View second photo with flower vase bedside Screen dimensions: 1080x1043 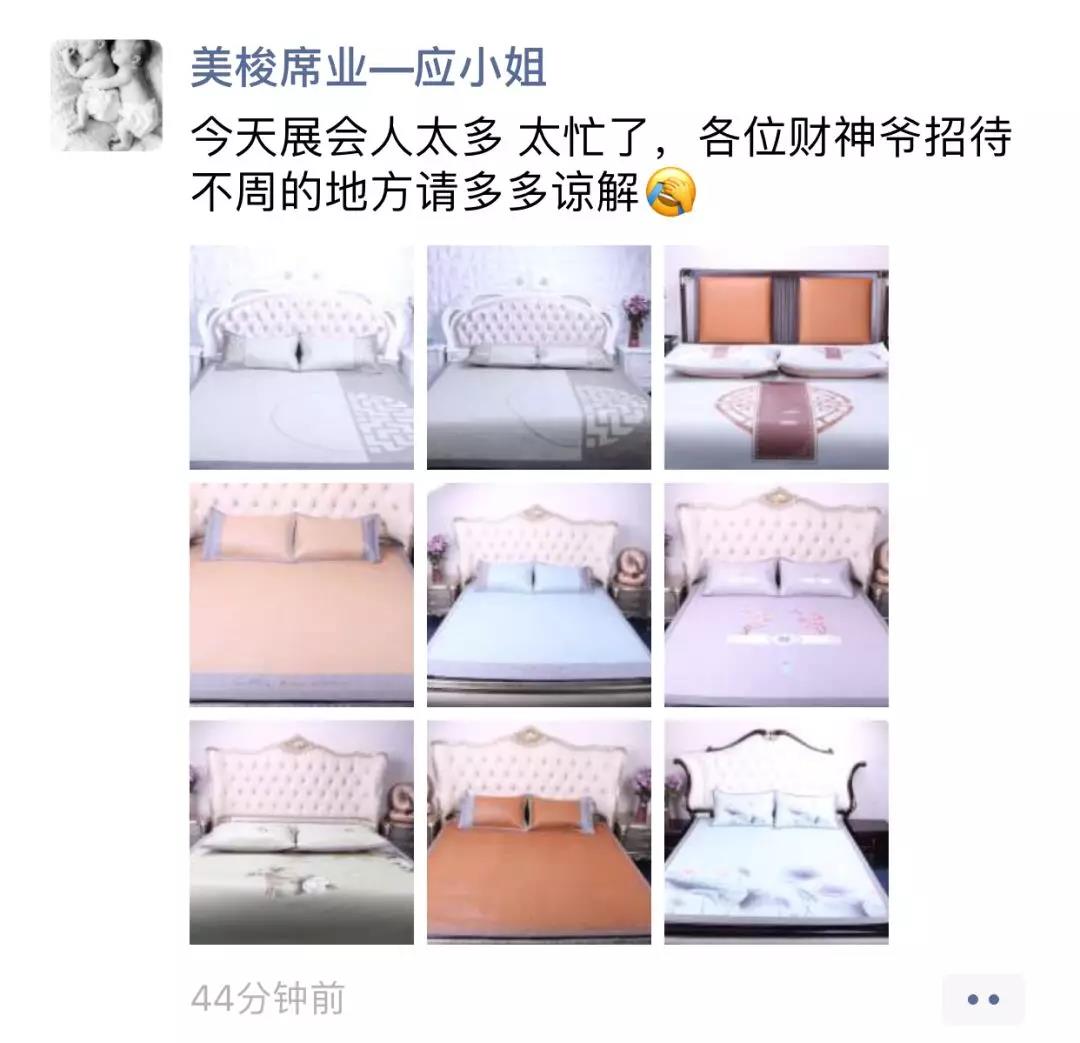pos(538,357)
